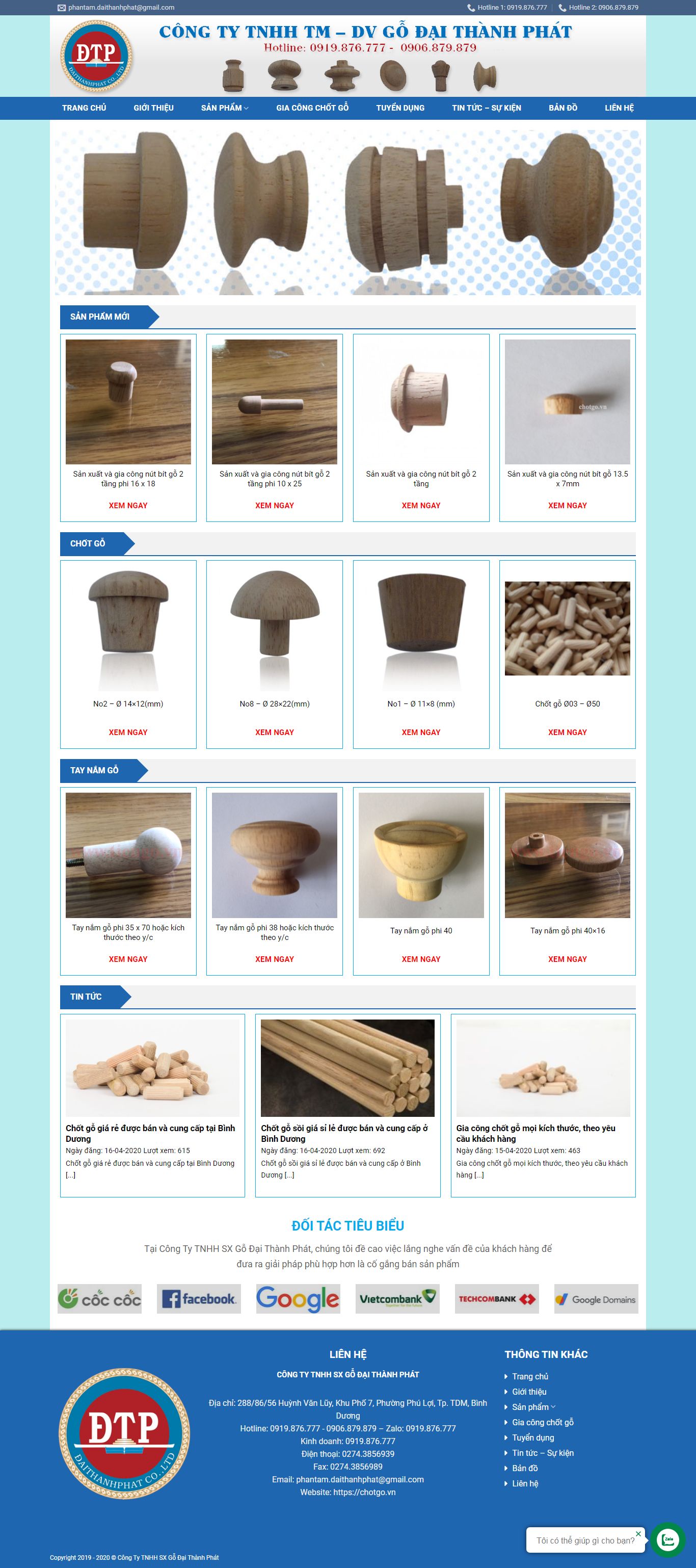Viewport: 696px width, 1568px height.
Task: Open the Tuyển Dụng page
Action: pos(399,108)
